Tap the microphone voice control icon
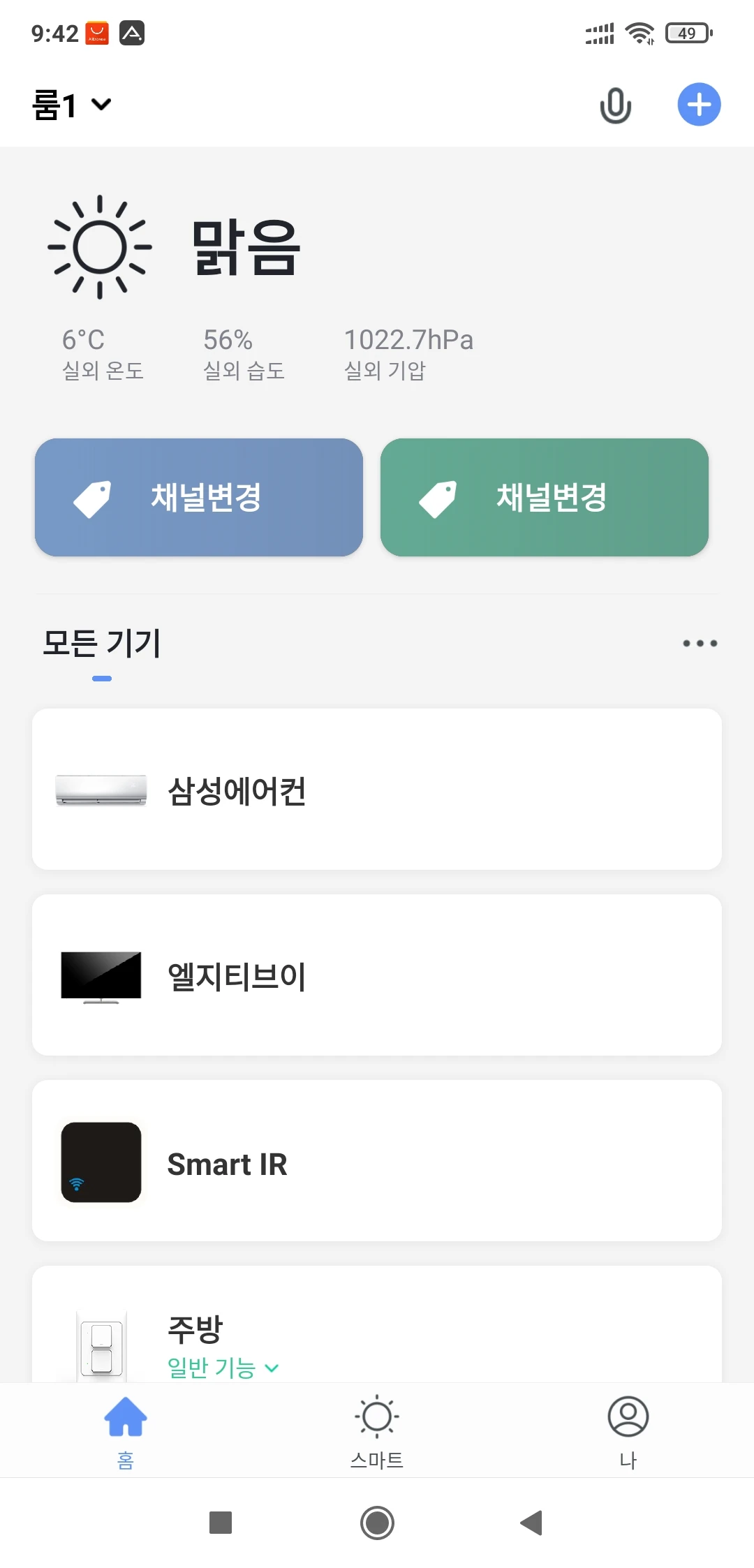Image resolution: width=754 pixels, height=1568 pixels. click(x=615, y=105)
